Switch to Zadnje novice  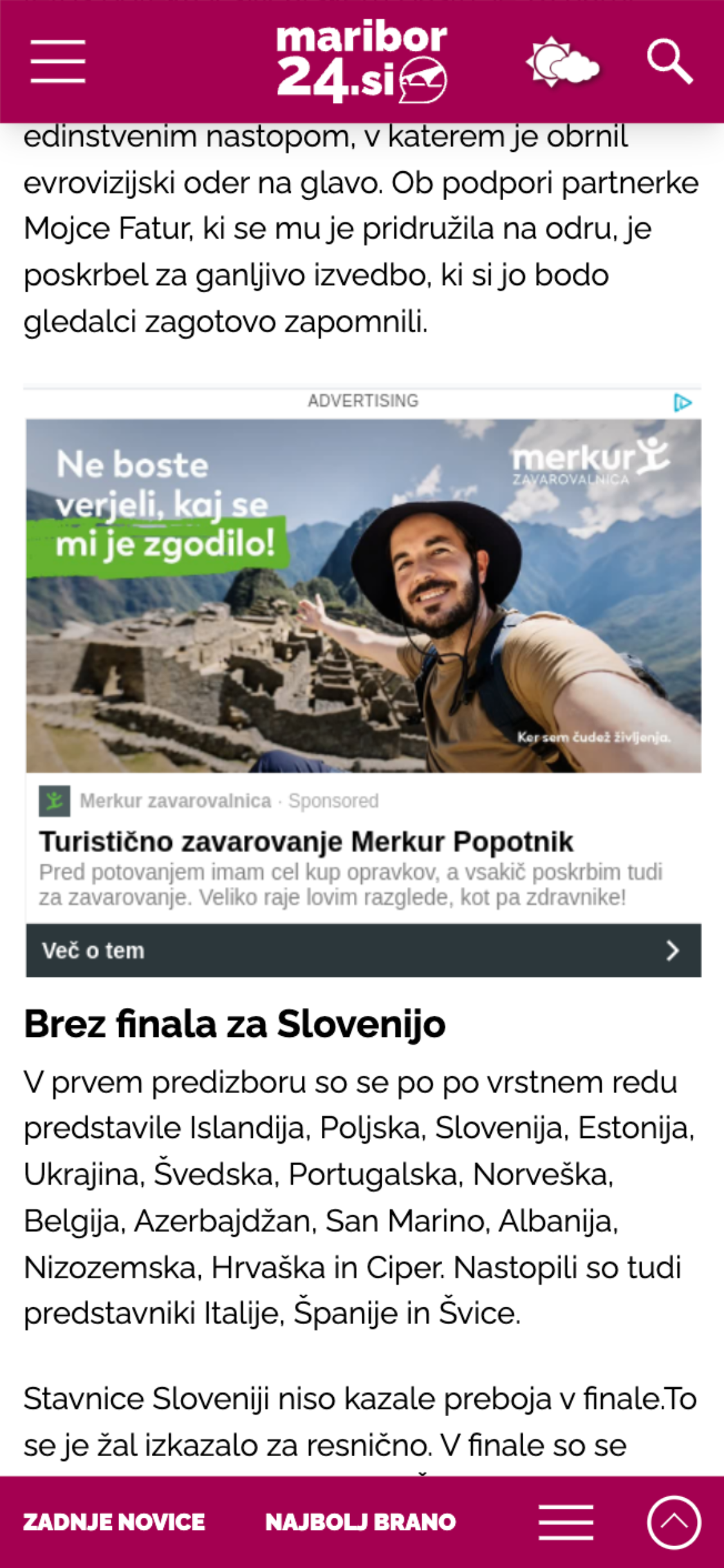(x=114, y=1522)
